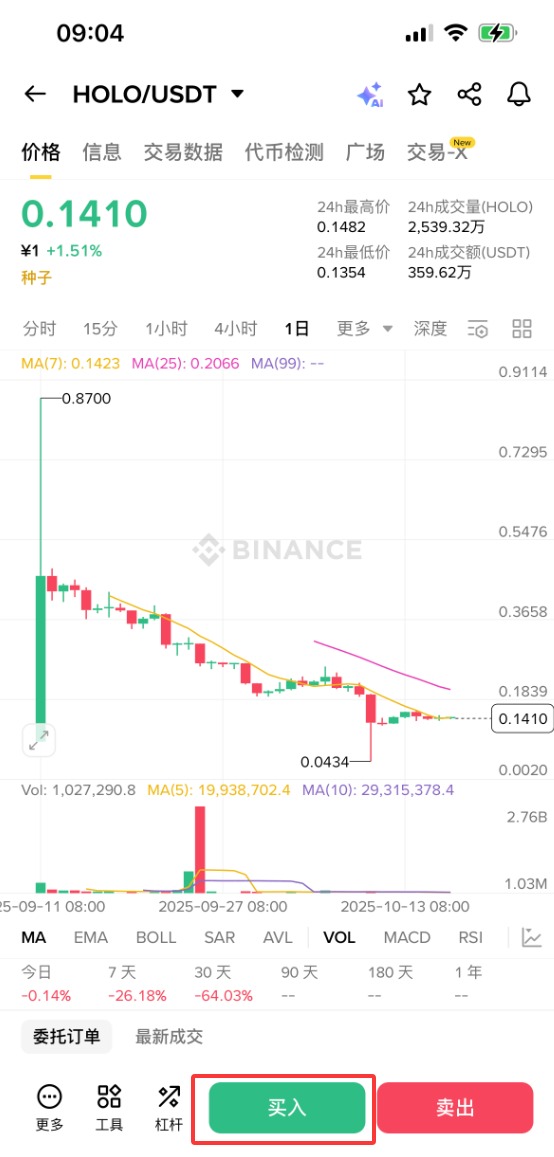Open the HOLO/USDT pair dropdown

pos(238,94)
